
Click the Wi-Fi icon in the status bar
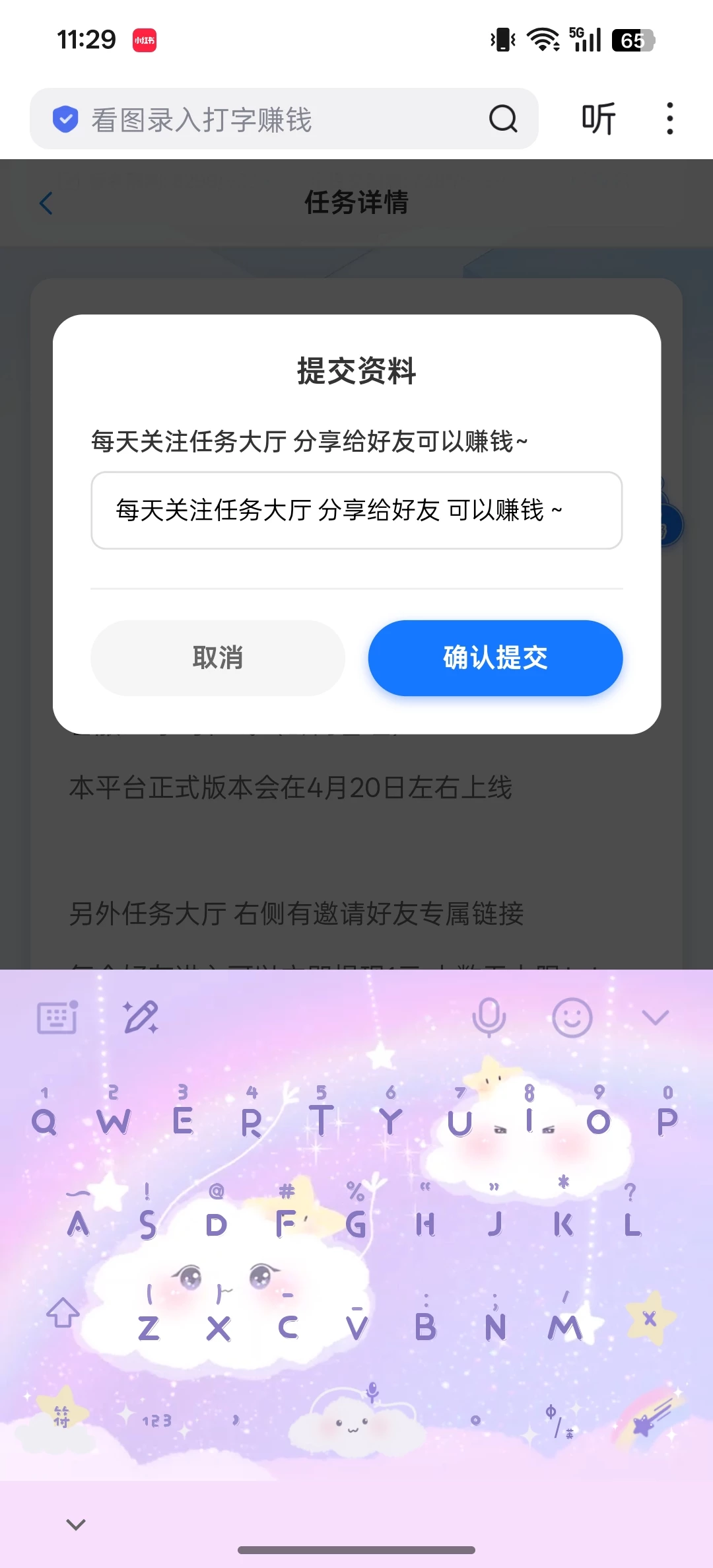pyautogui.click(x=541, y=41)
